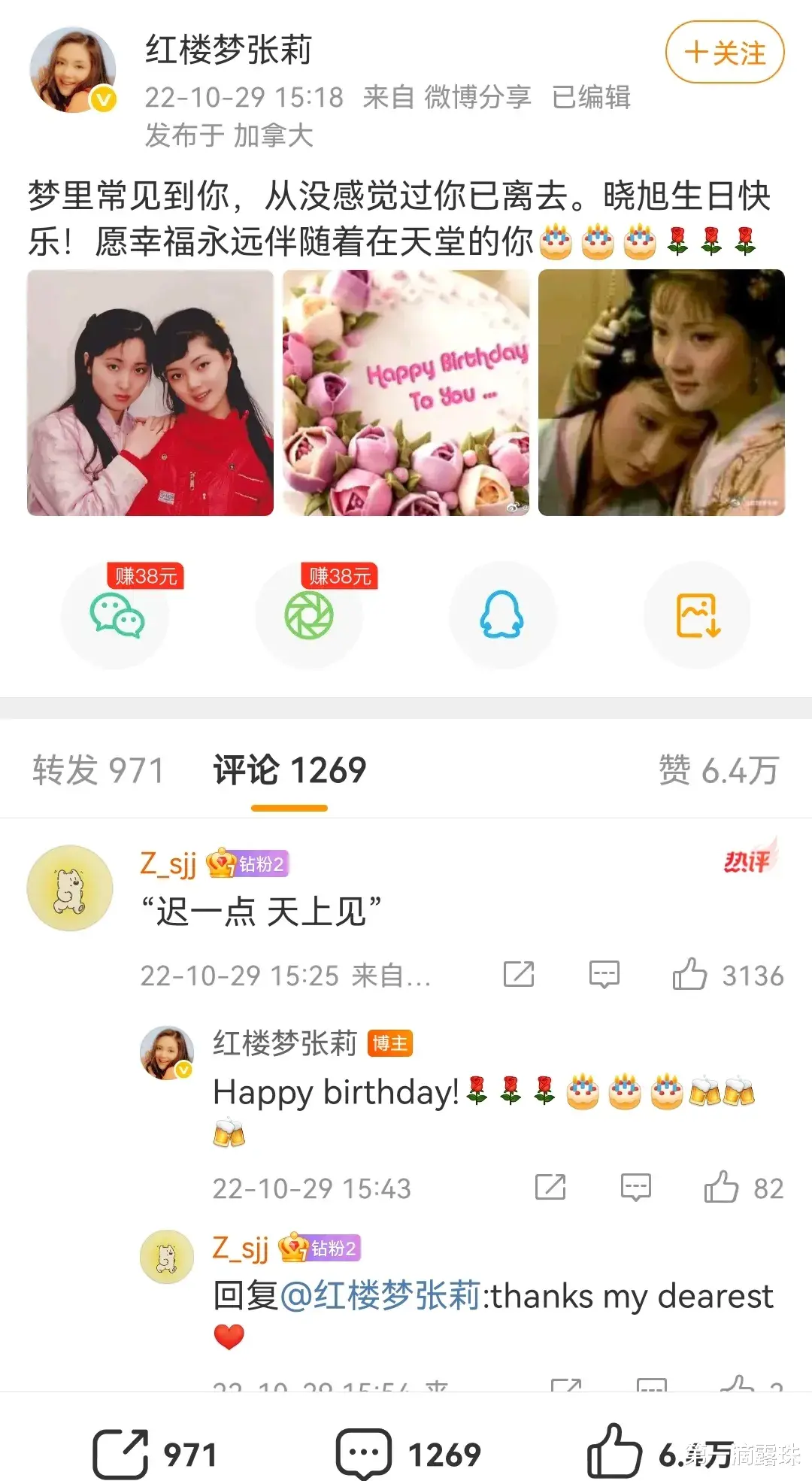Like 红楼梦张莉's Happy birthday reply
This screenshot has height=1481, width=812.
click(x=721, y=1188)
